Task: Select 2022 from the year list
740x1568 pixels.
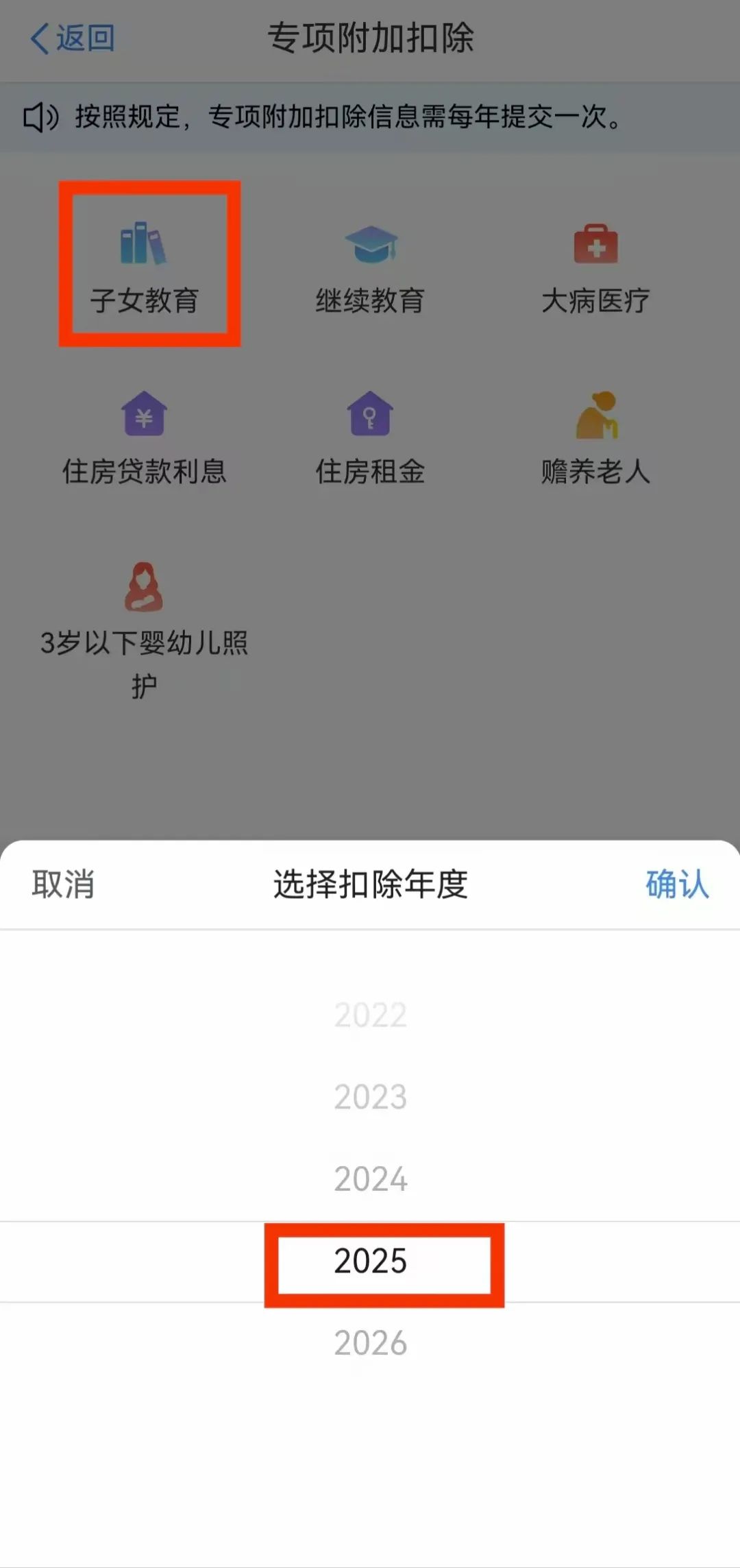Action: click(370, 1015)
